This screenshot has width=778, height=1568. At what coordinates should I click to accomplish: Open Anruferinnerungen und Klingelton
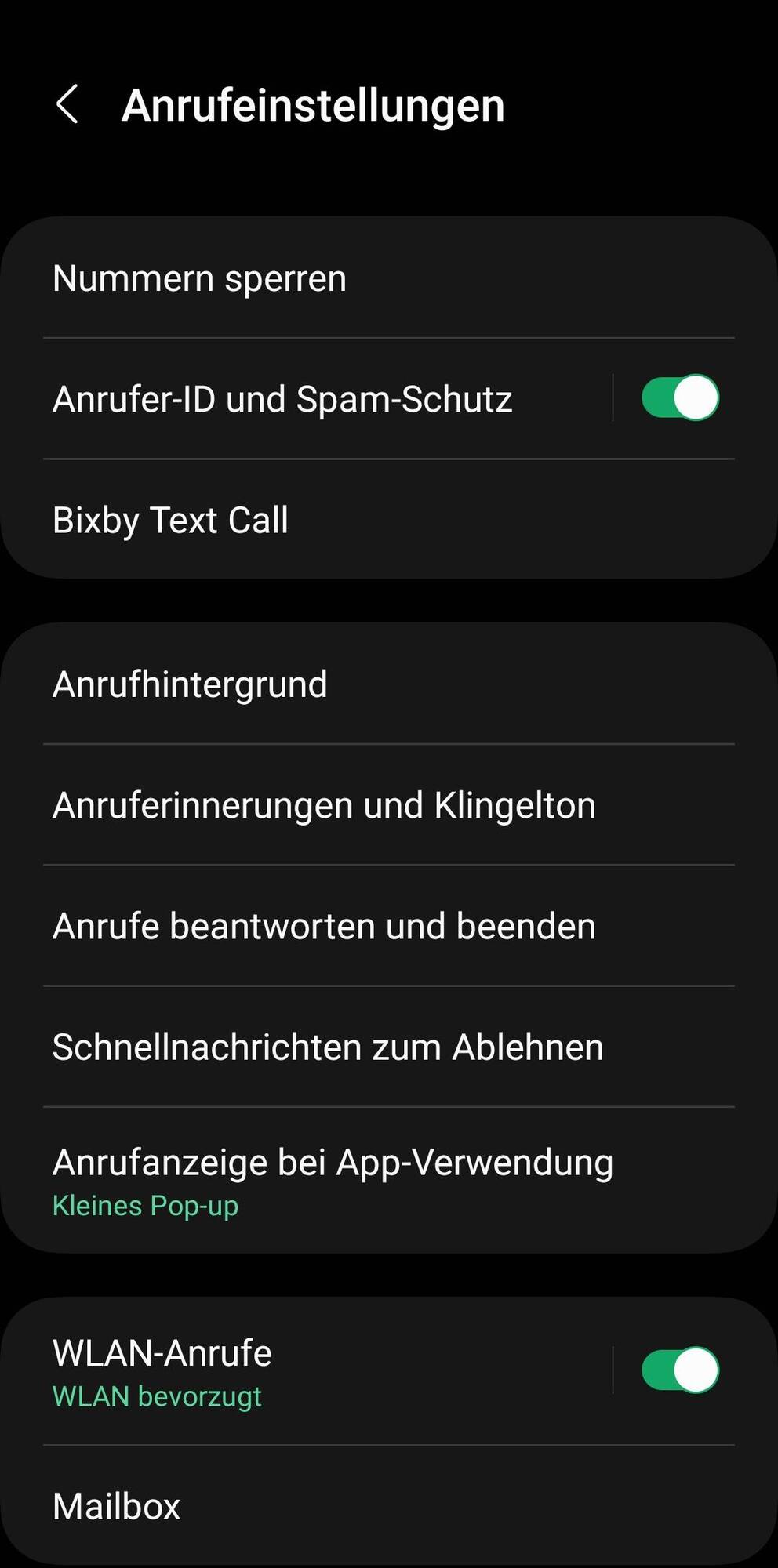(324, 804)
